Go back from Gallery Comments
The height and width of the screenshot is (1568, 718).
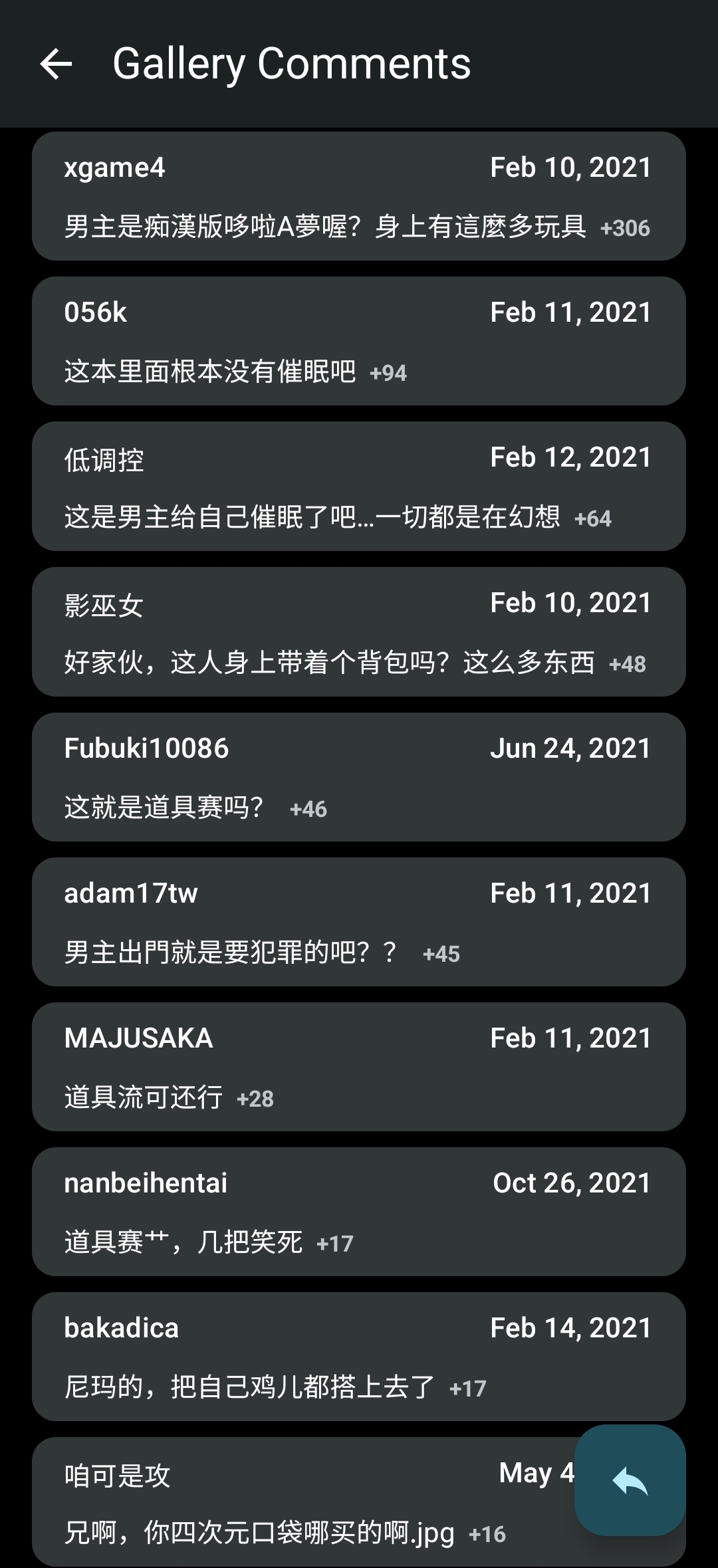[56, 64]
